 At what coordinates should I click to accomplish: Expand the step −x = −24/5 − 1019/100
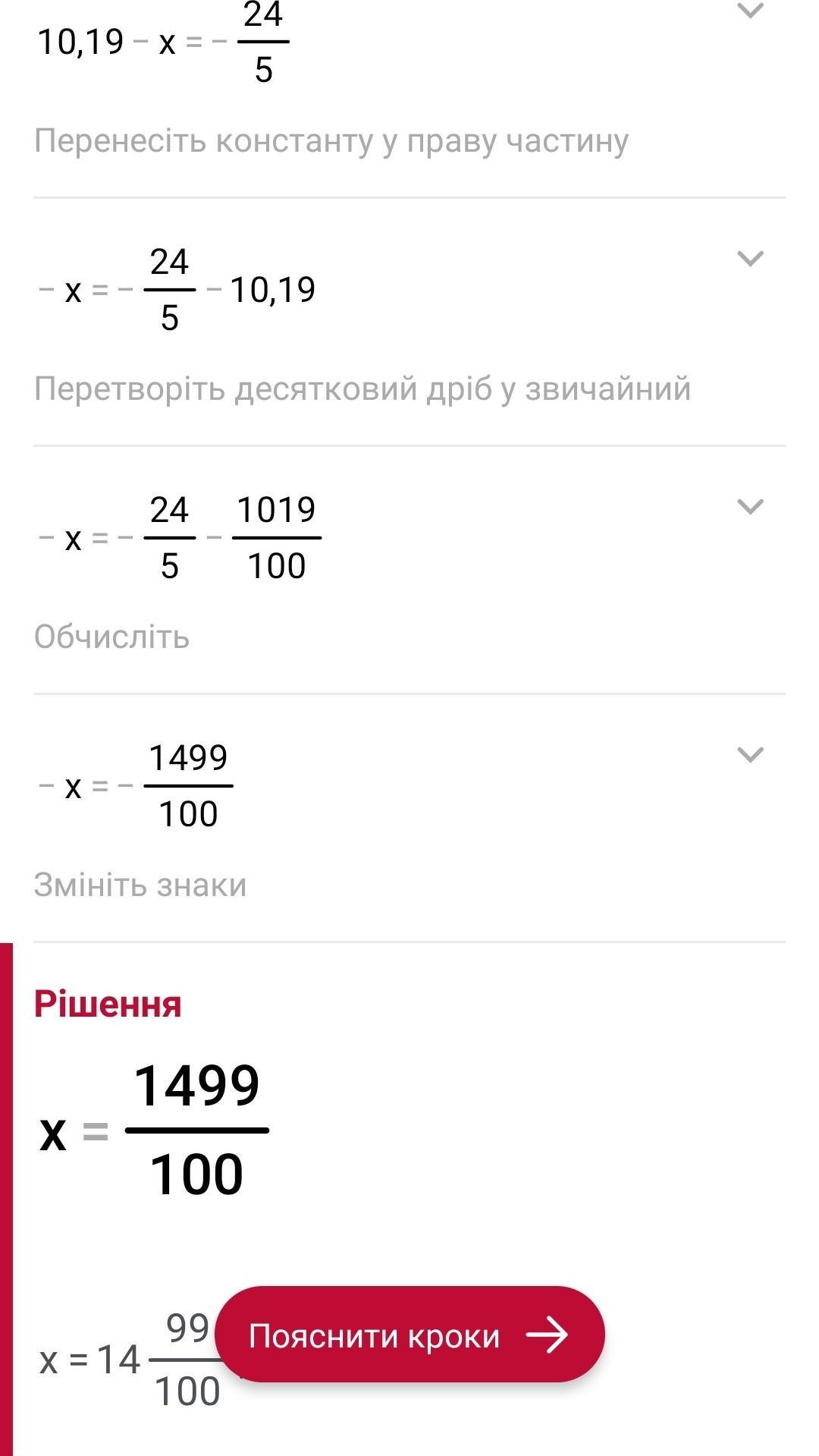749,506
